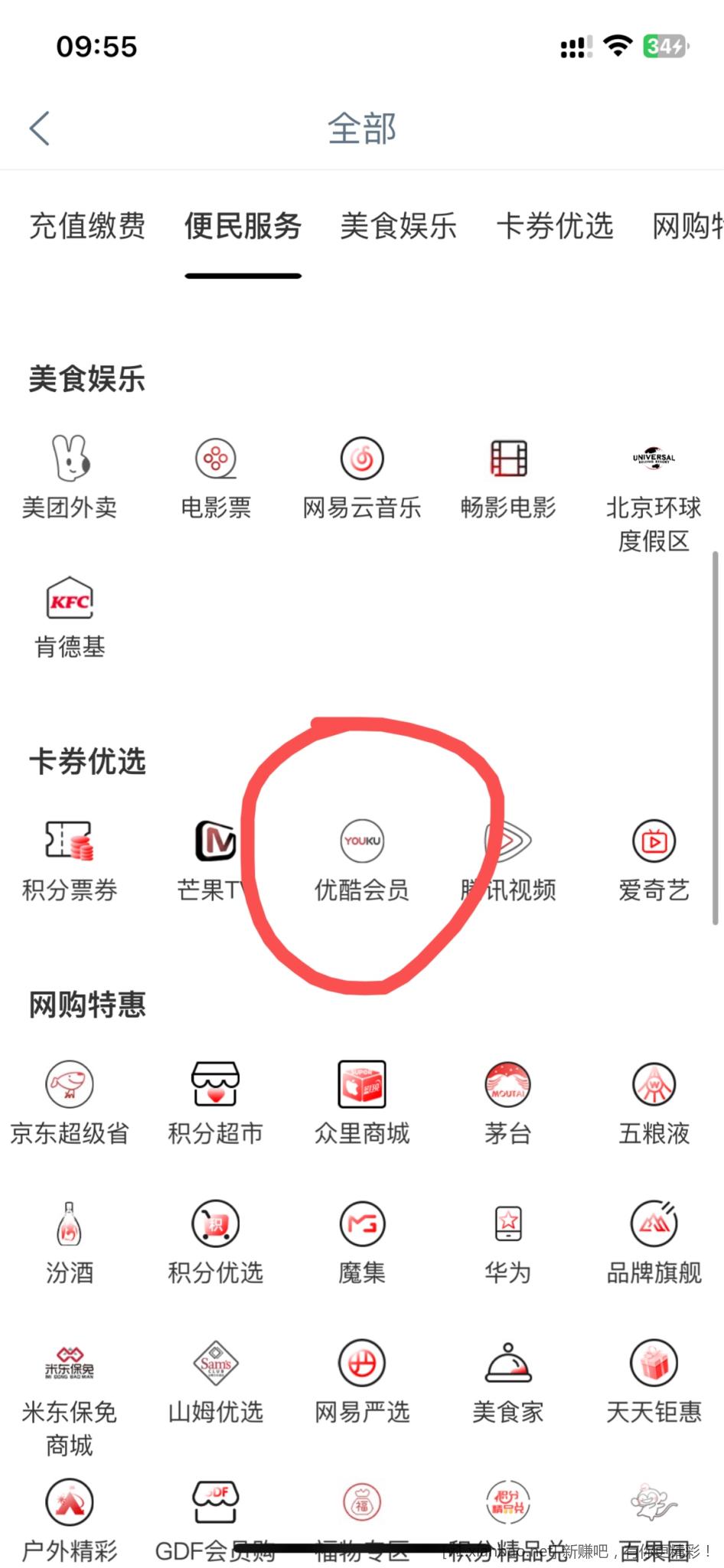This screenshot has width=724, height=1568.
Task: Open 美团外卖 service
Action: (70, 476)
